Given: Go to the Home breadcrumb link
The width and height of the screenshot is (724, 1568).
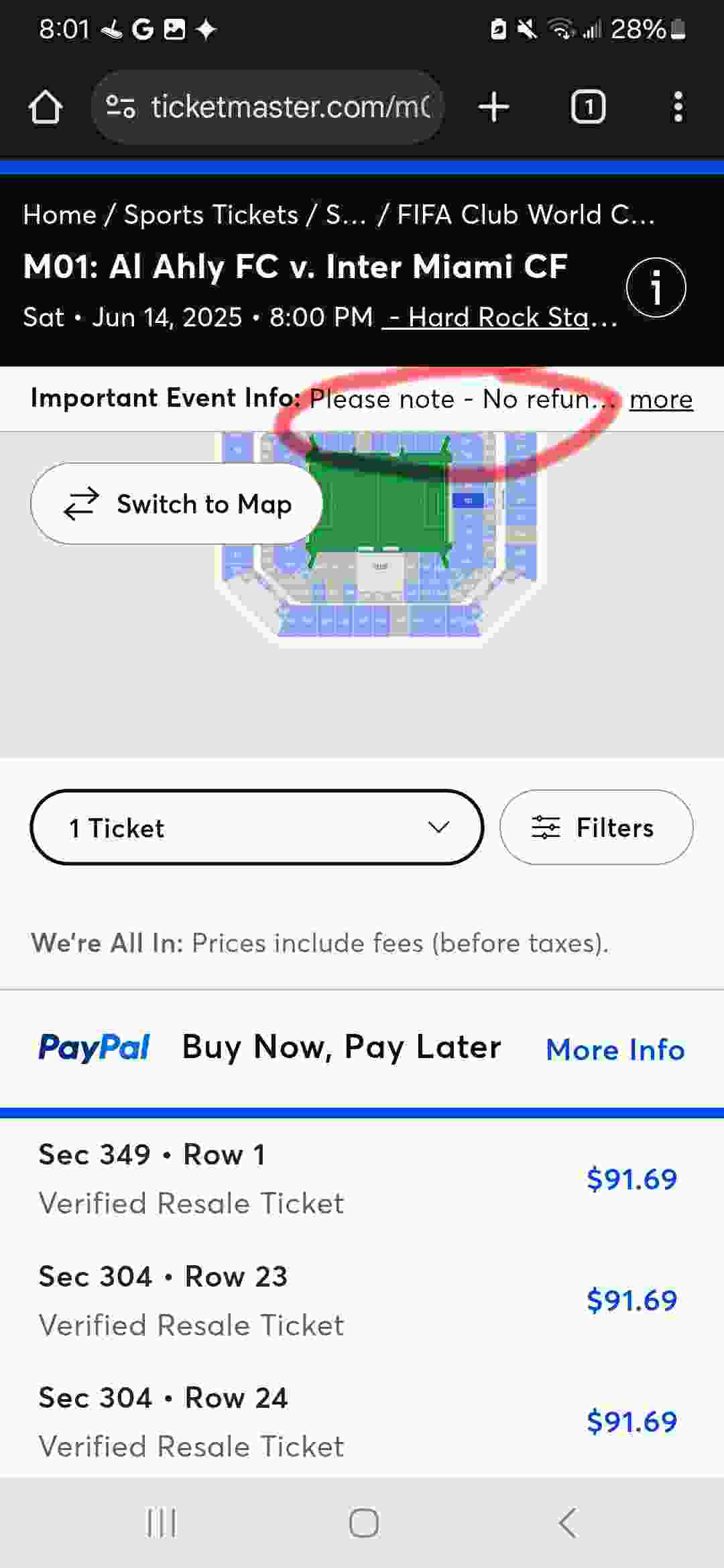Looking at the screenshot, I should pyautogui.click(x=60, y=215).
